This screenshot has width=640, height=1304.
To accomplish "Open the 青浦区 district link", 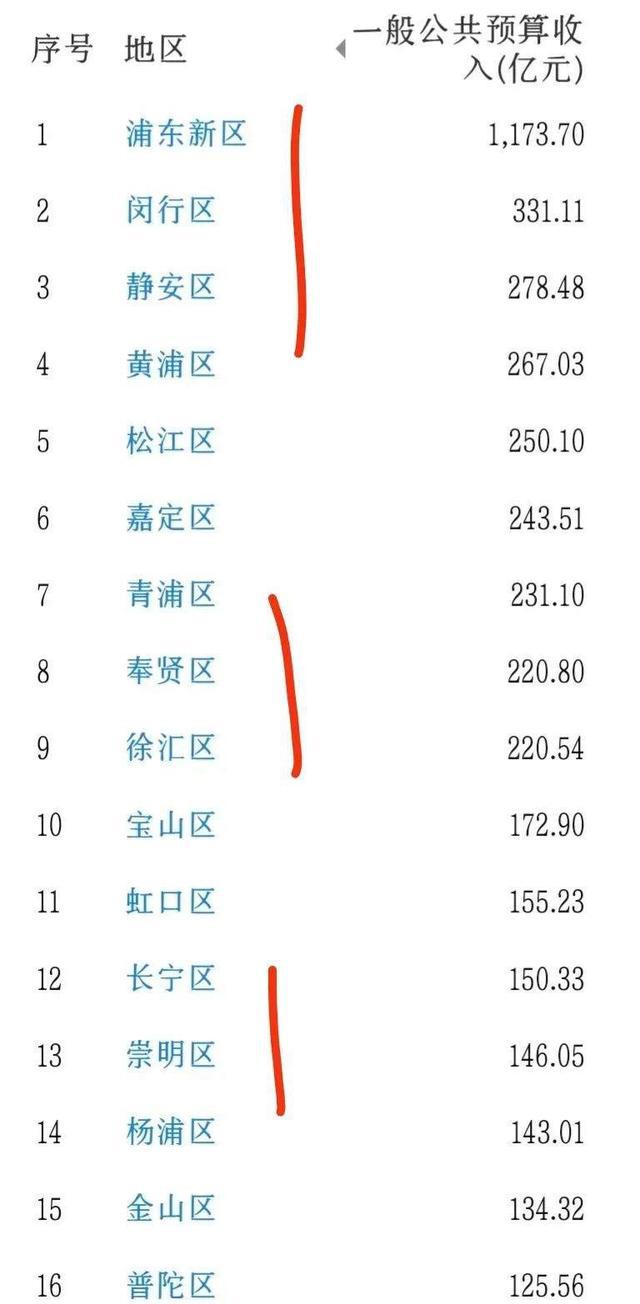I will click(171, 594).
